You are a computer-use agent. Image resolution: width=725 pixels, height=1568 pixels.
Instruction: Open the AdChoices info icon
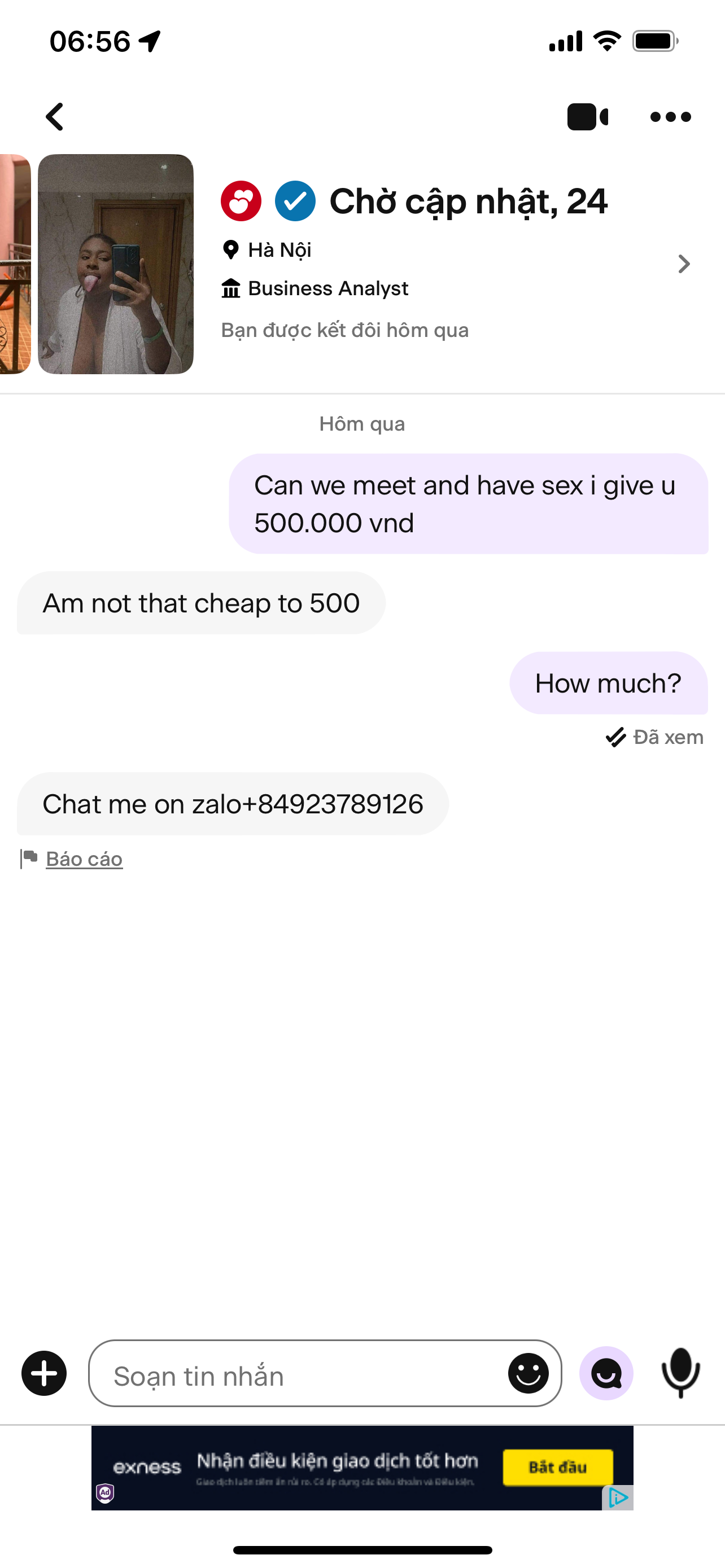[618, 1497]
